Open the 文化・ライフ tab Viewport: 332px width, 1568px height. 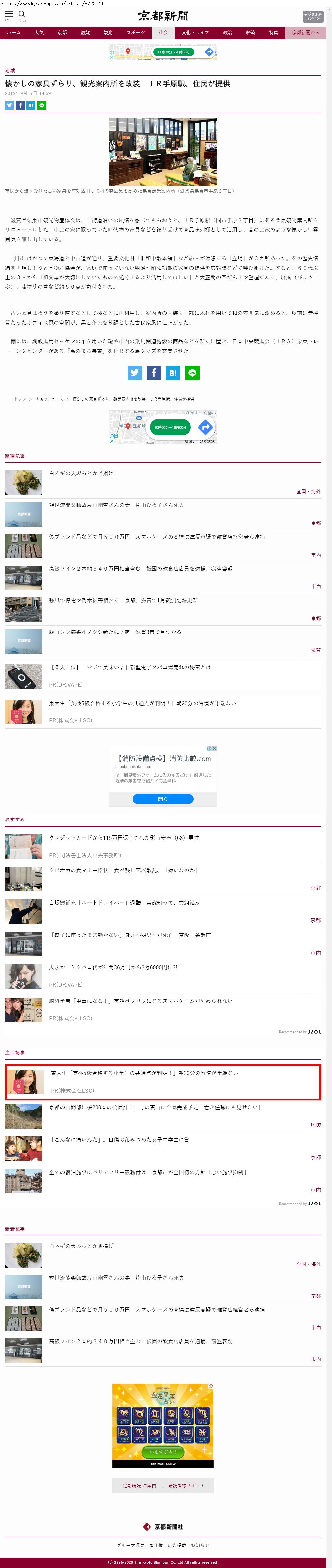(195, 33)
